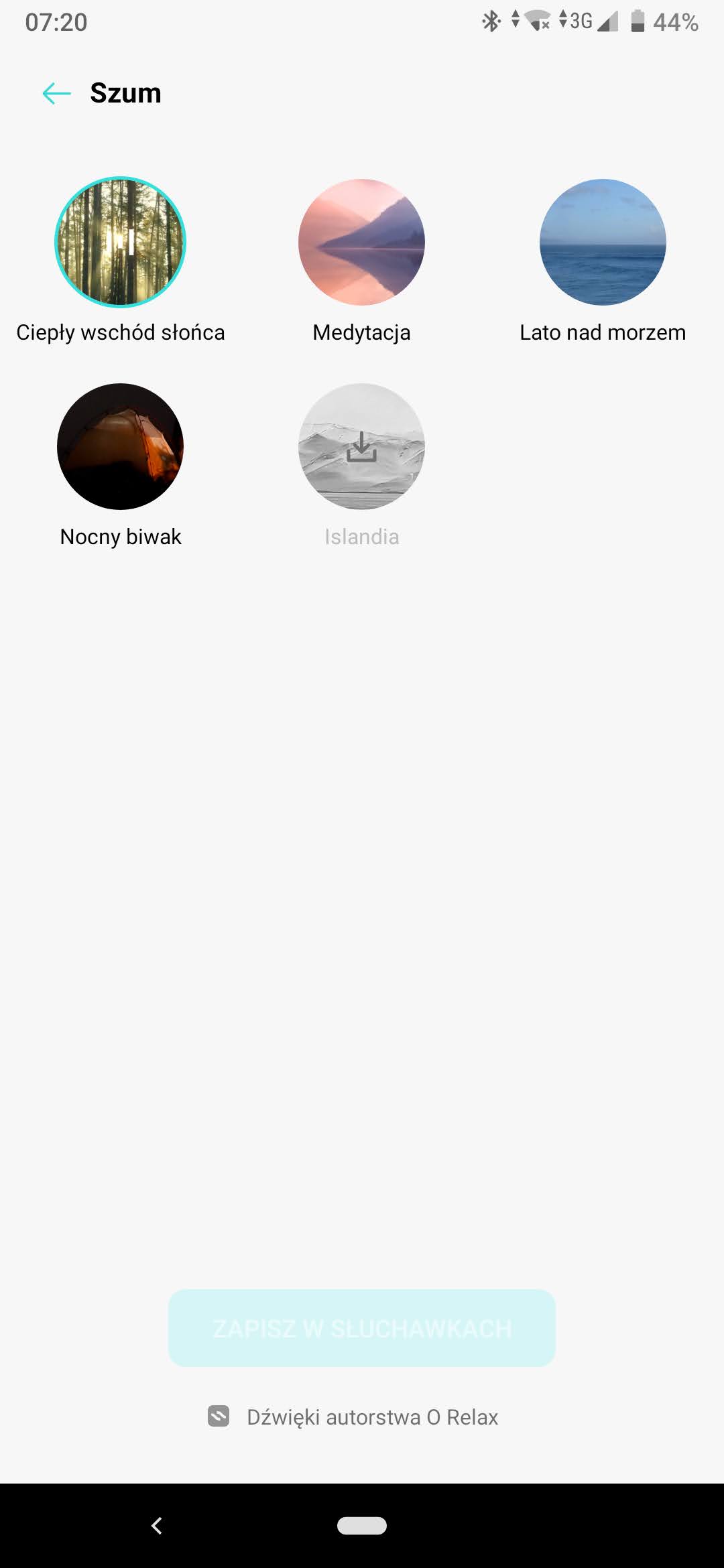Screen dimensions: 724x1568
Task: Select the Ciepły wschód słońca sound
Action: [x=120, y=242]
